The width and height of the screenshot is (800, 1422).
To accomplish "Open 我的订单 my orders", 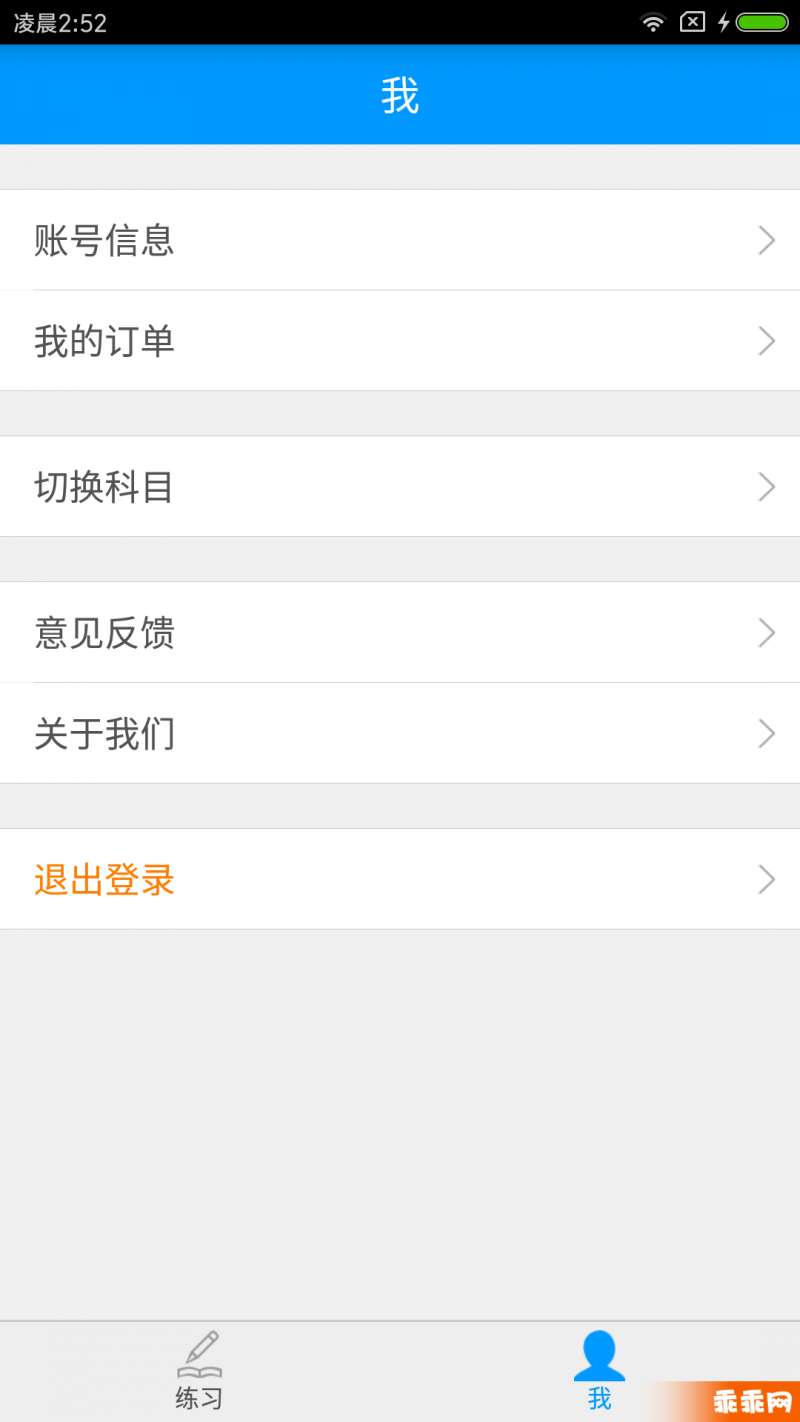I will tap(400, 341).
